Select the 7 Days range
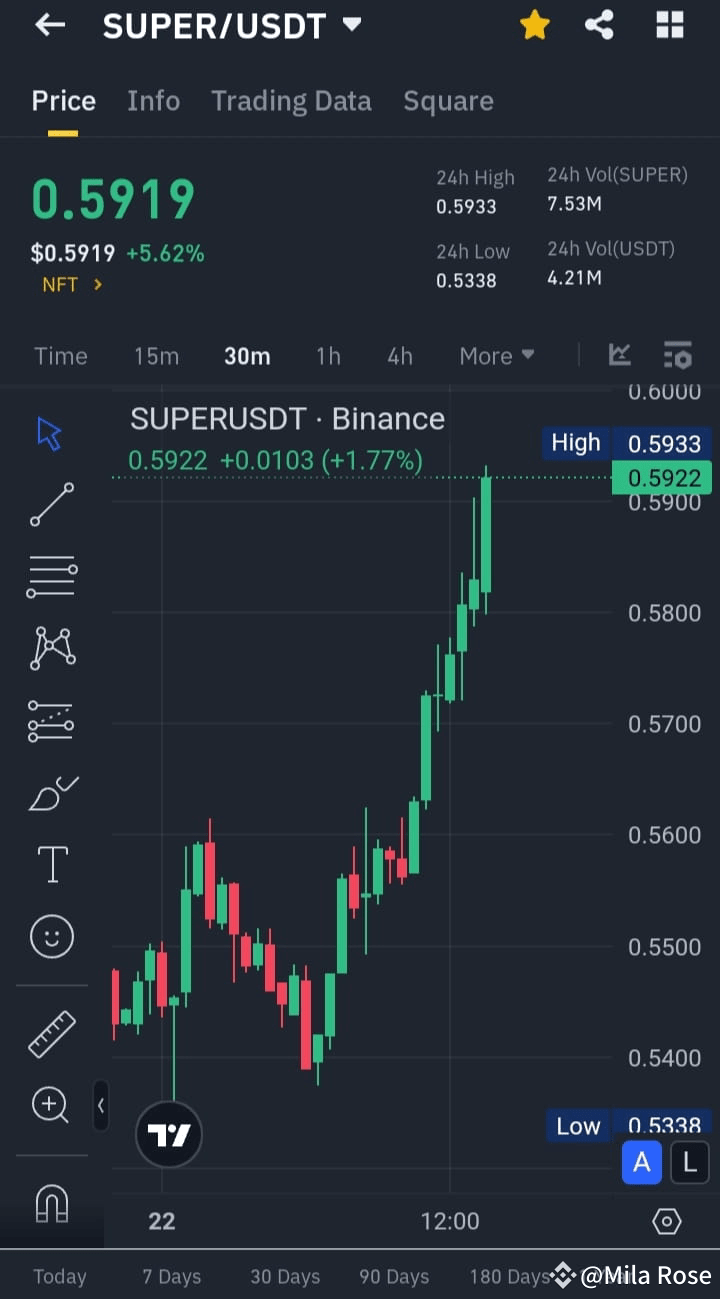Screen dimensions: 720x1299 [x=171, y=1276]
